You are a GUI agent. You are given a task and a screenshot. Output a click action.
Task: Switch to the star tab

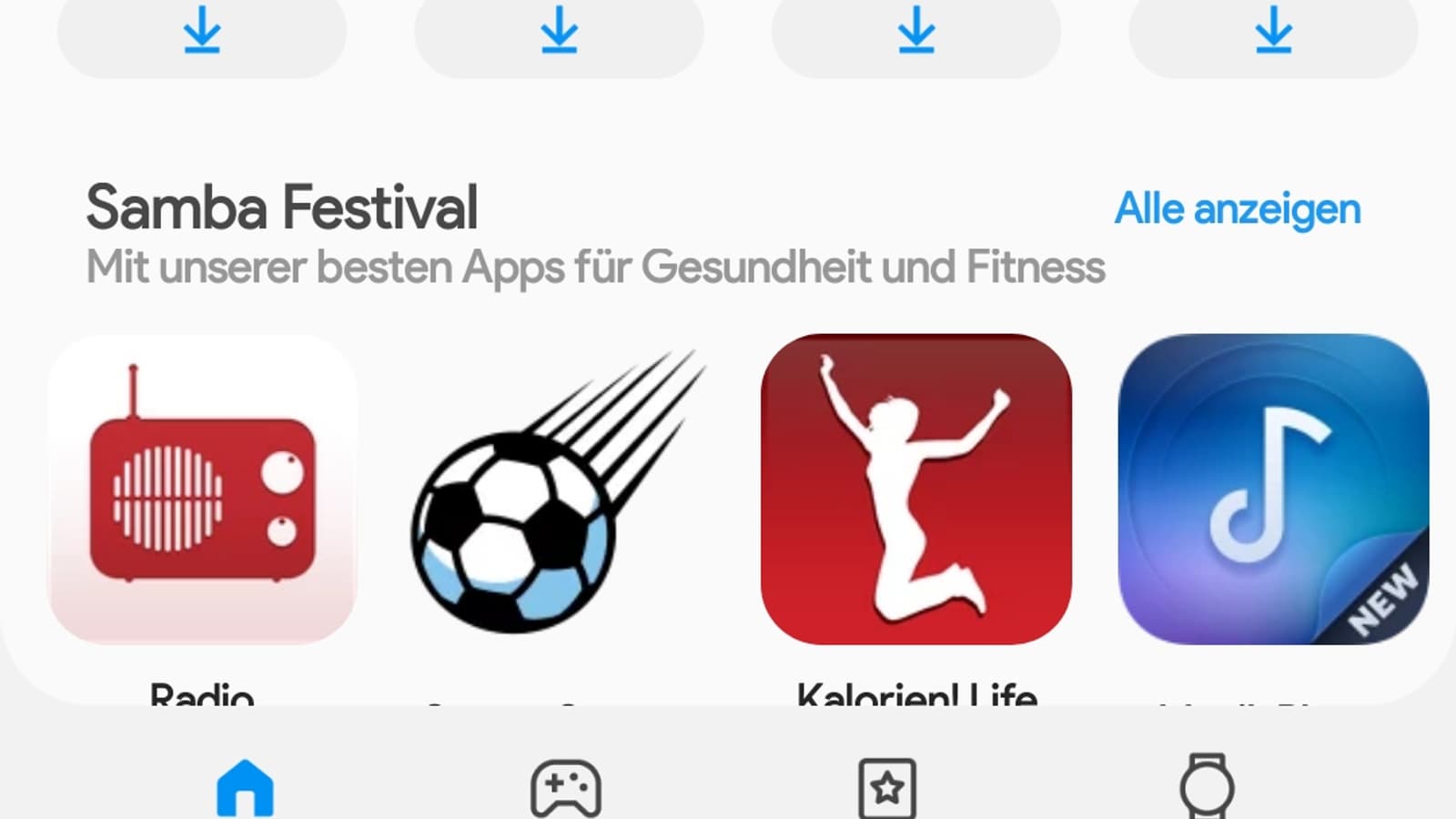click(887, 788)
